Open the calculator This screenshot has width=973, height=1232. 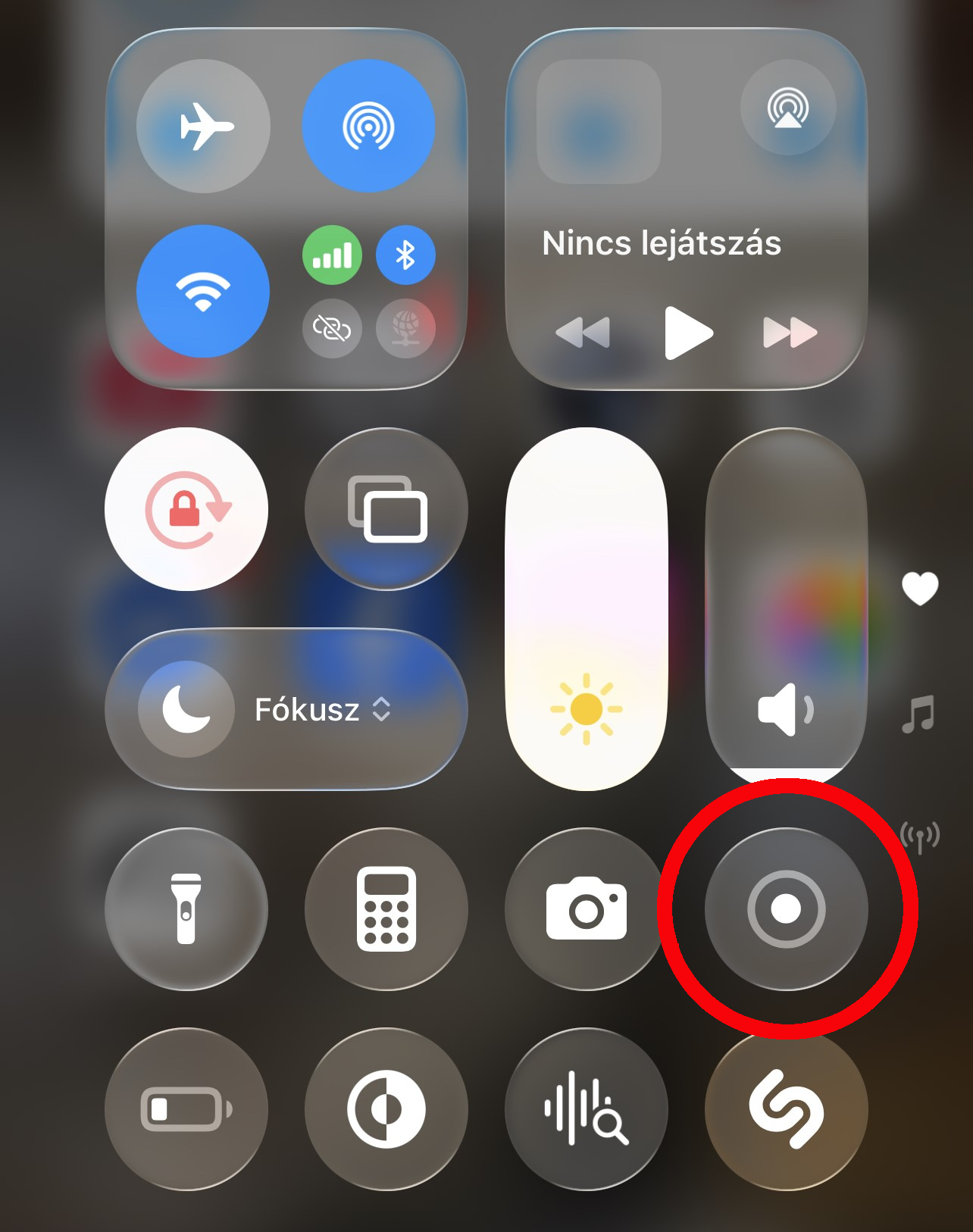point(386,908)
